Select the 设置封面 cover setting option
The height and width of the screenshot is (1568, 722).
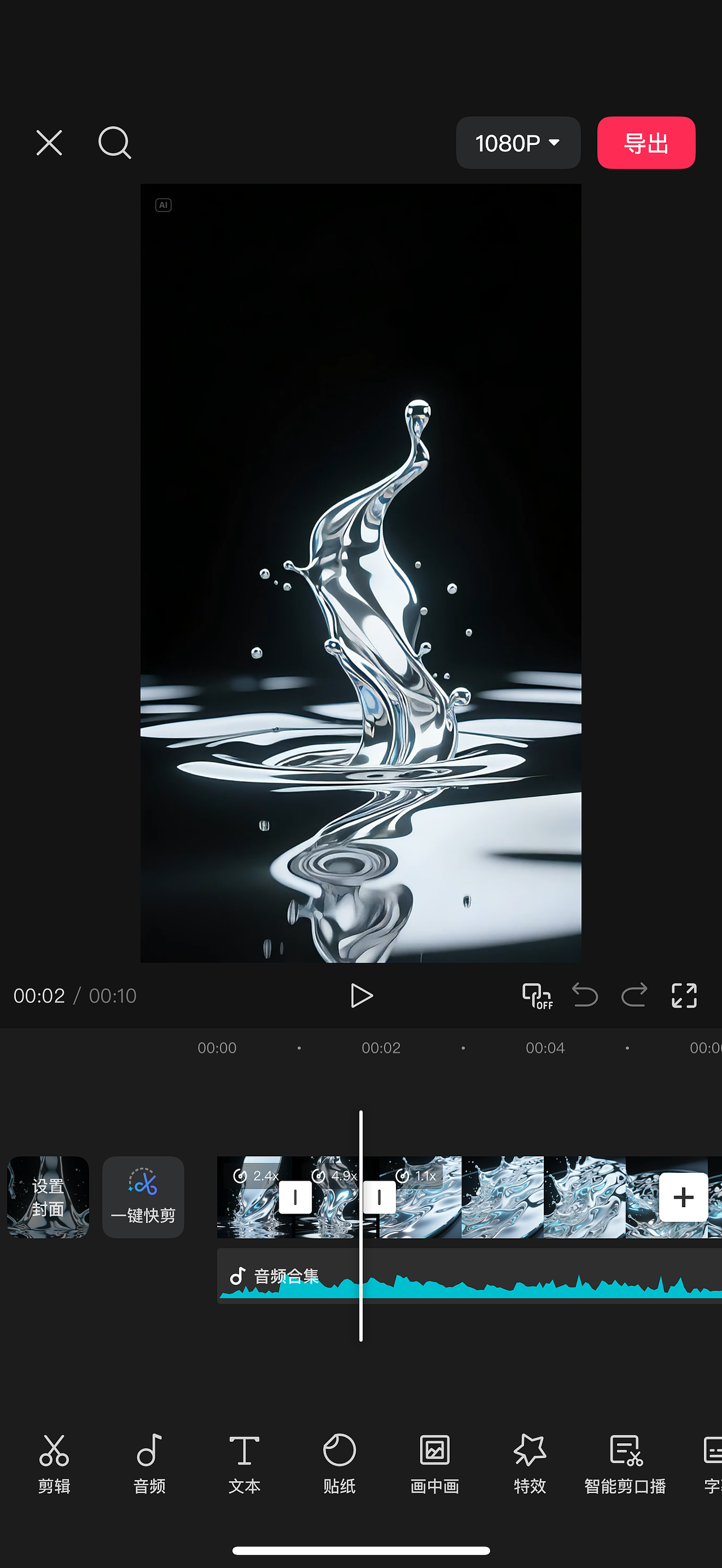(48, 1196)
